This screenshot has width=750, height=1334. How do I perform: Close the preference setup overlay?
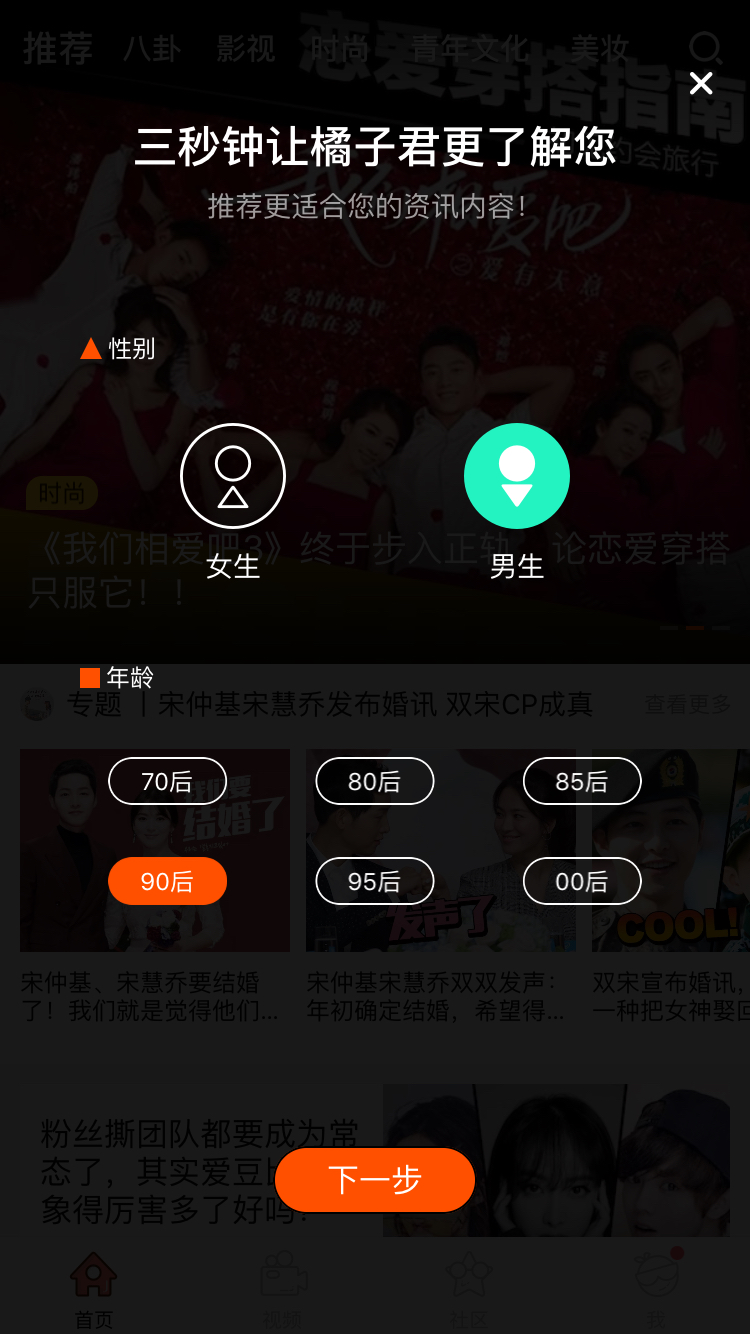pos(701,83)
